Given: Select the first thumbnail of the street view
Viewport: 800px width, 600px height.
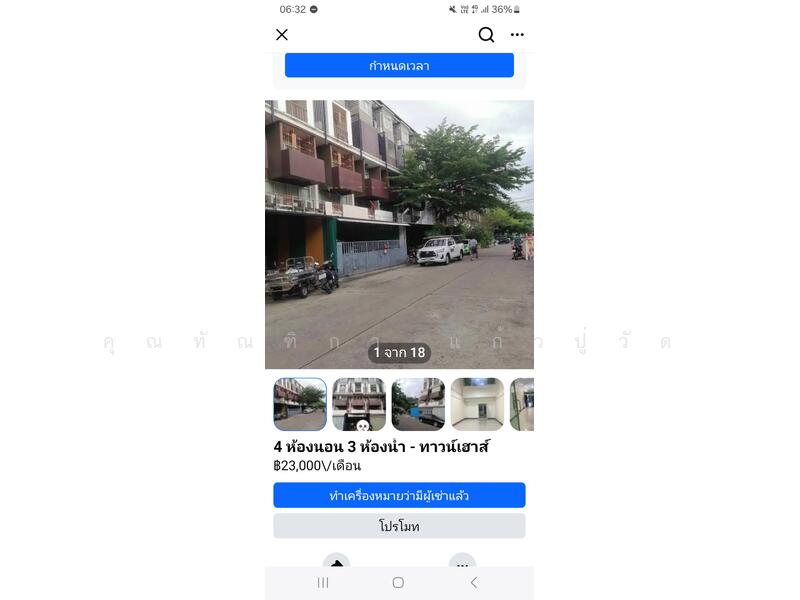Looking at the screenshot, I should (x=300, y=404).
